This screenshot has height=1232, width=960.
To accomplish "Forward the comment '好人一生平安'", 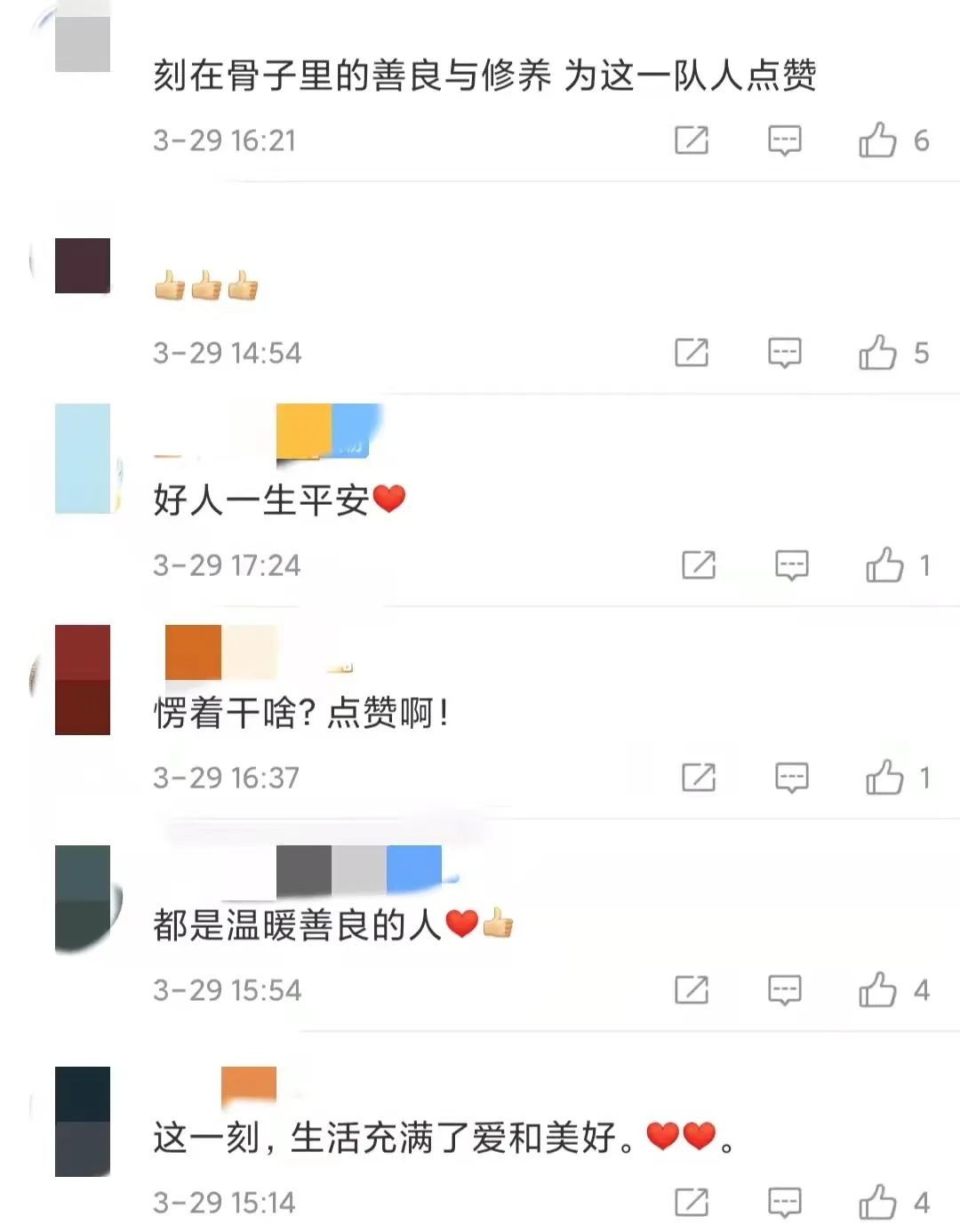I will pyautogui.click(x=699, y=565).
